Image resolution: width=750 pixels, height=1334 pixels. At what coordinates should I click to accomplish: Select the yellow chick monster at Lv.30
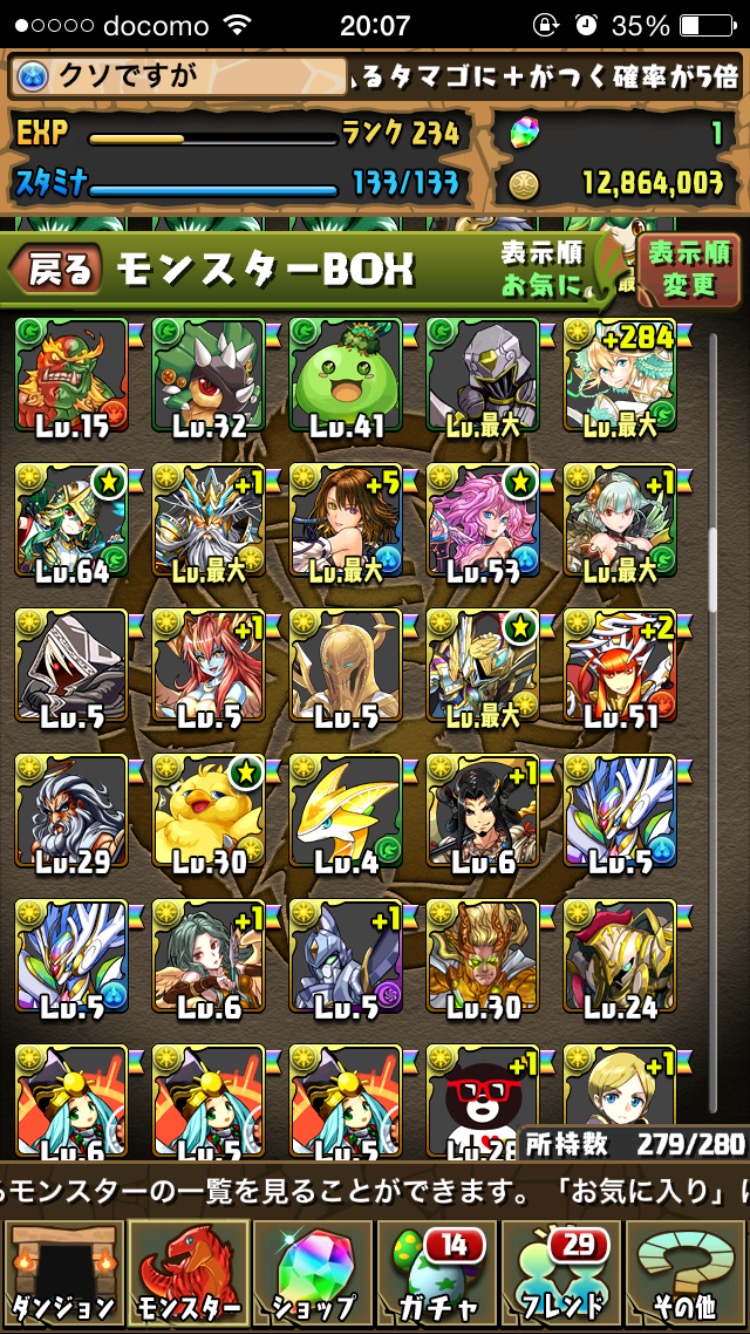point(209,811)
